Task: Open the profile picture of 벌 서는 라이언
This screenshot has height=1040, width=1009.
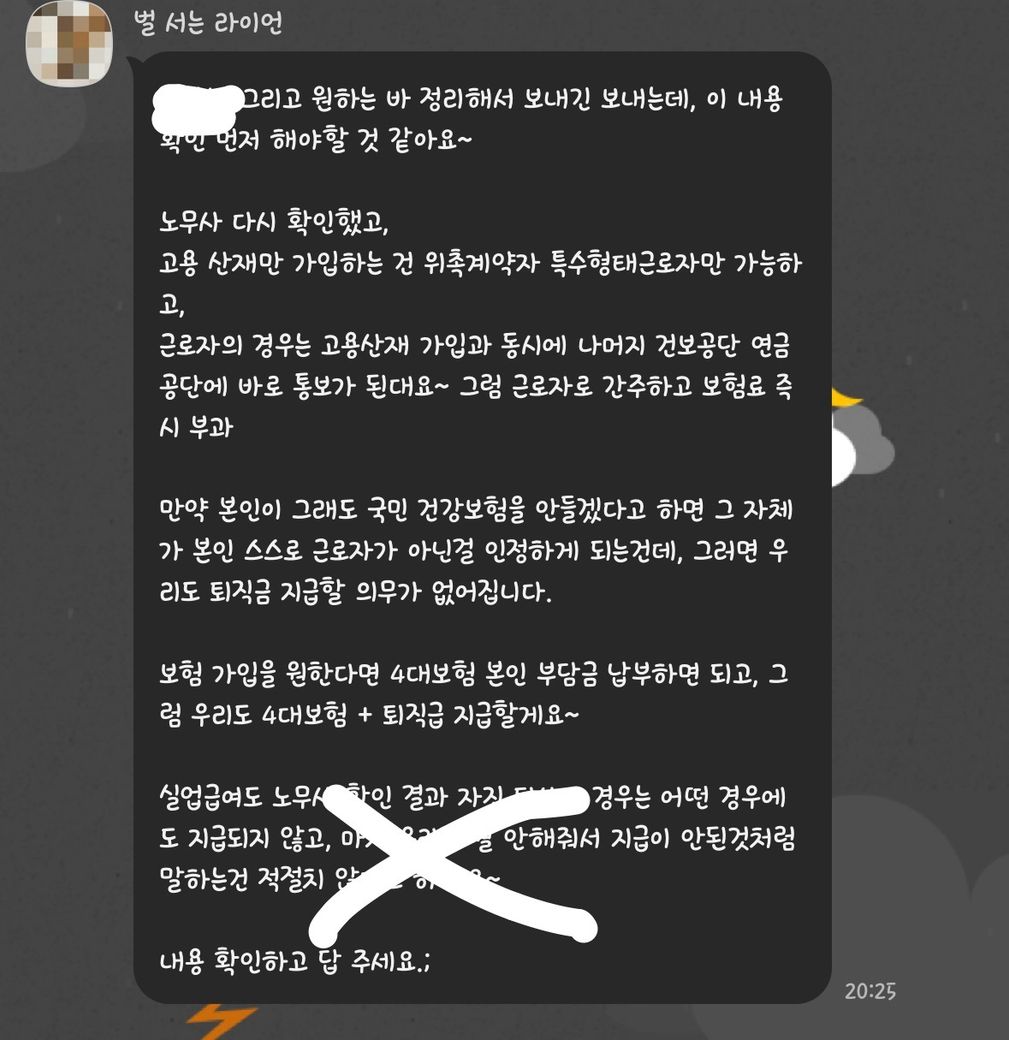Action: pos(69,43)
